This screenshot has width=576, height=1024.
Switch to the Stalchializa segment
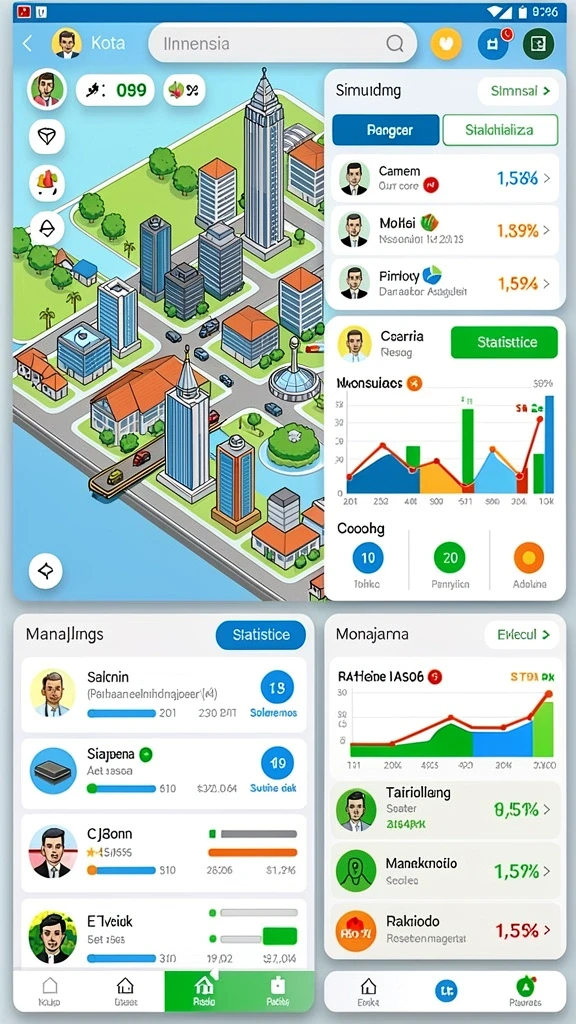pyautogui.click(x=500, y=129)
